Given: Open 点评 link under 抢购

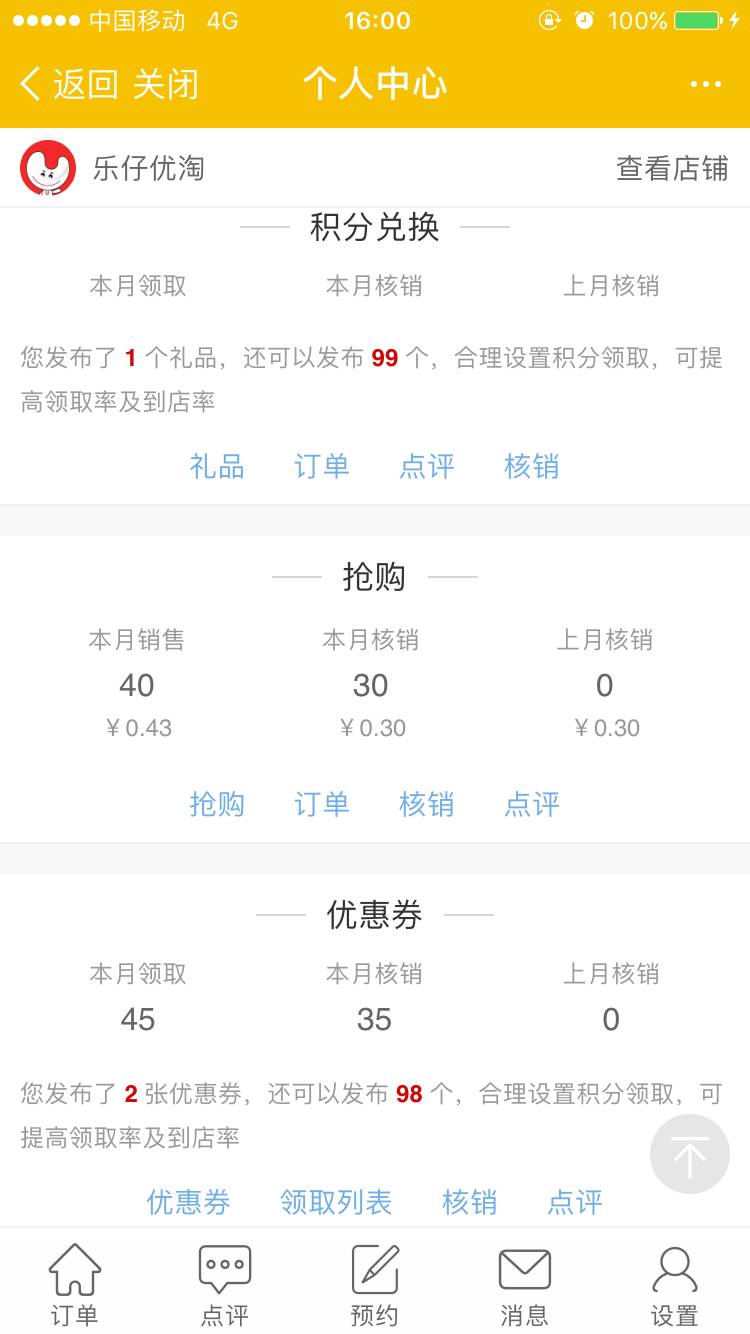Looking at the screenshot, I should (532, 804).
